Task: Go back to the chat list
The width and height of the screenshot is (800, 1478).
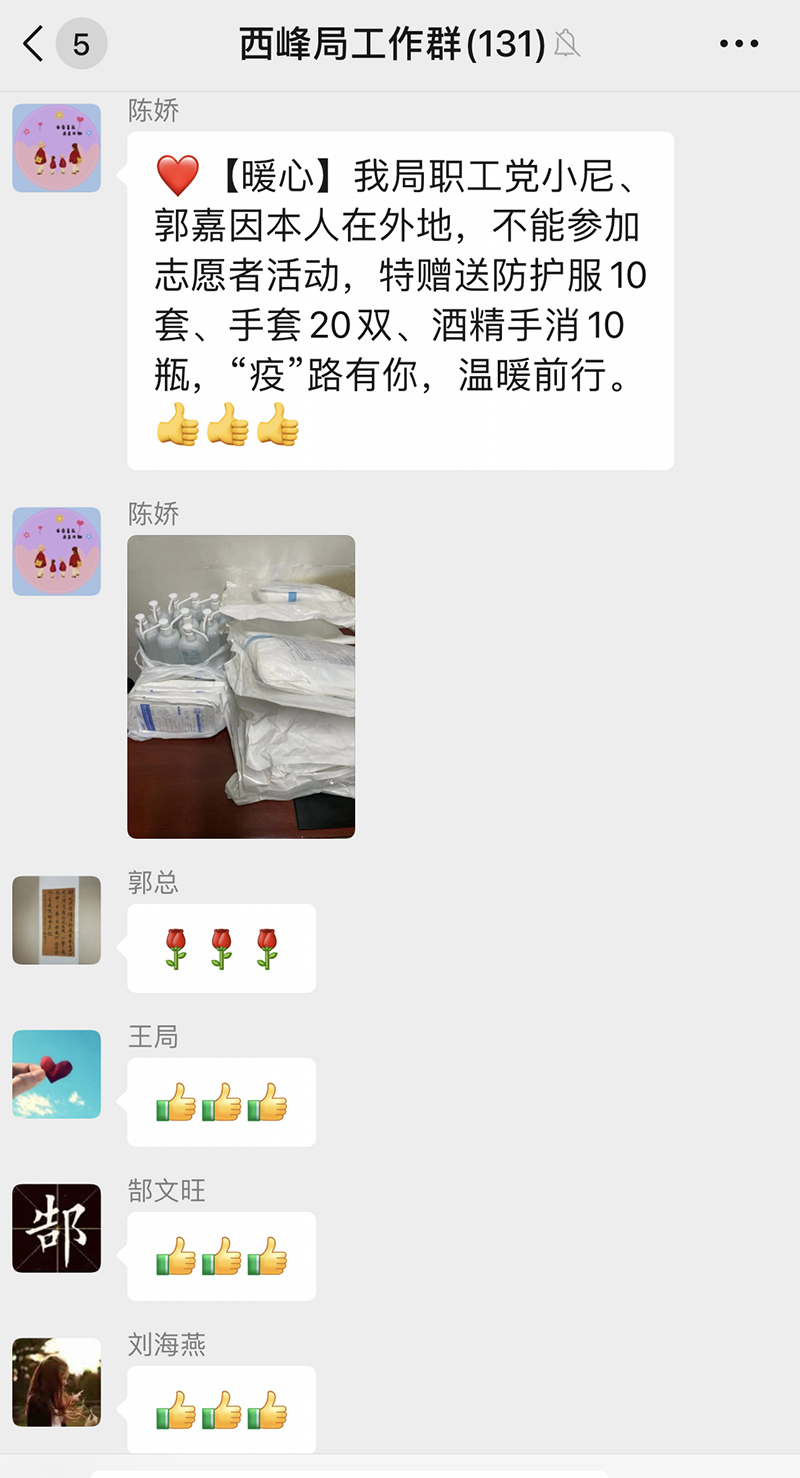Action: (x=35, y=44)
